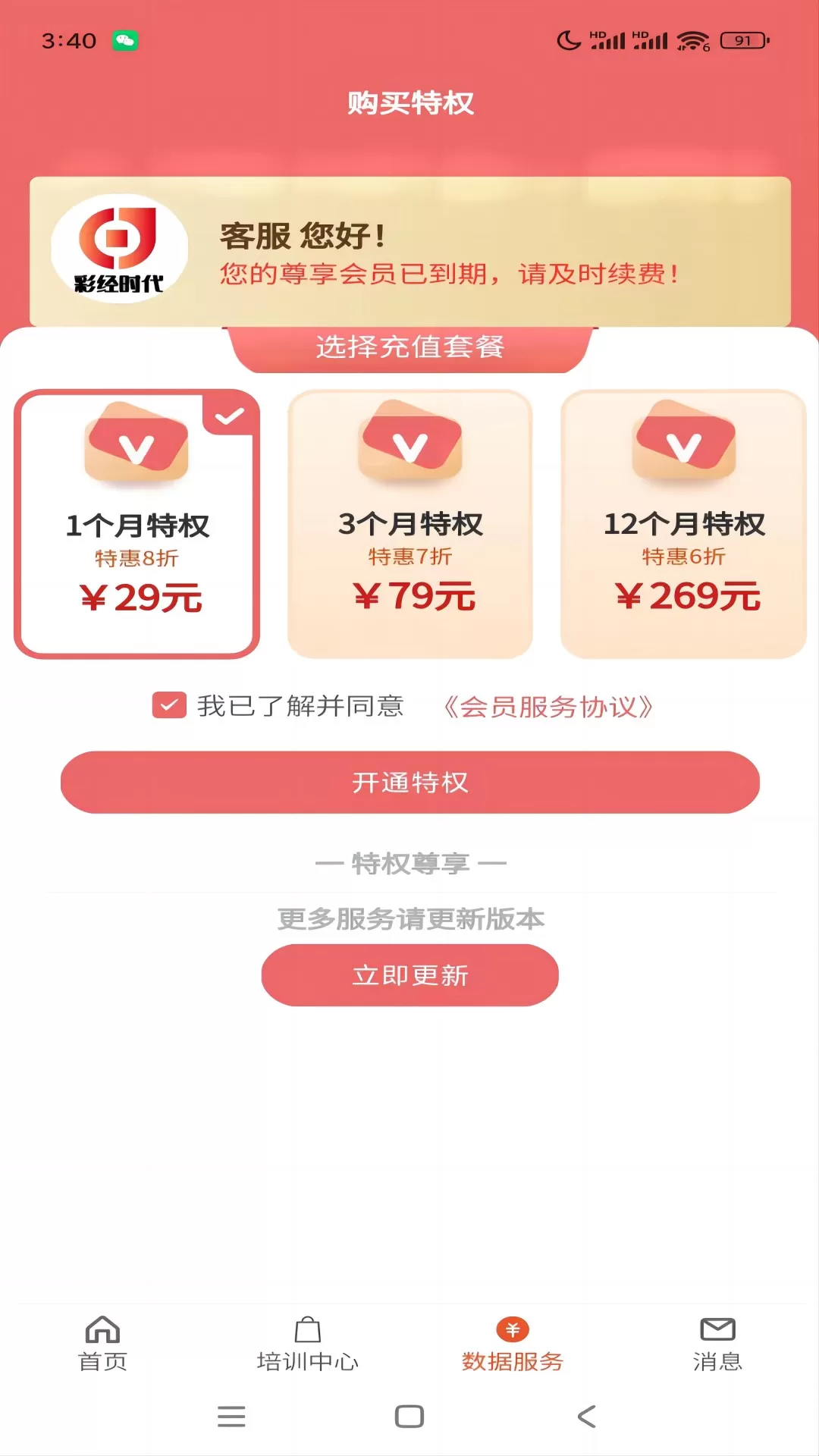Uncheck the 我已了解并同意 checkbox

[x=169, y=705]
